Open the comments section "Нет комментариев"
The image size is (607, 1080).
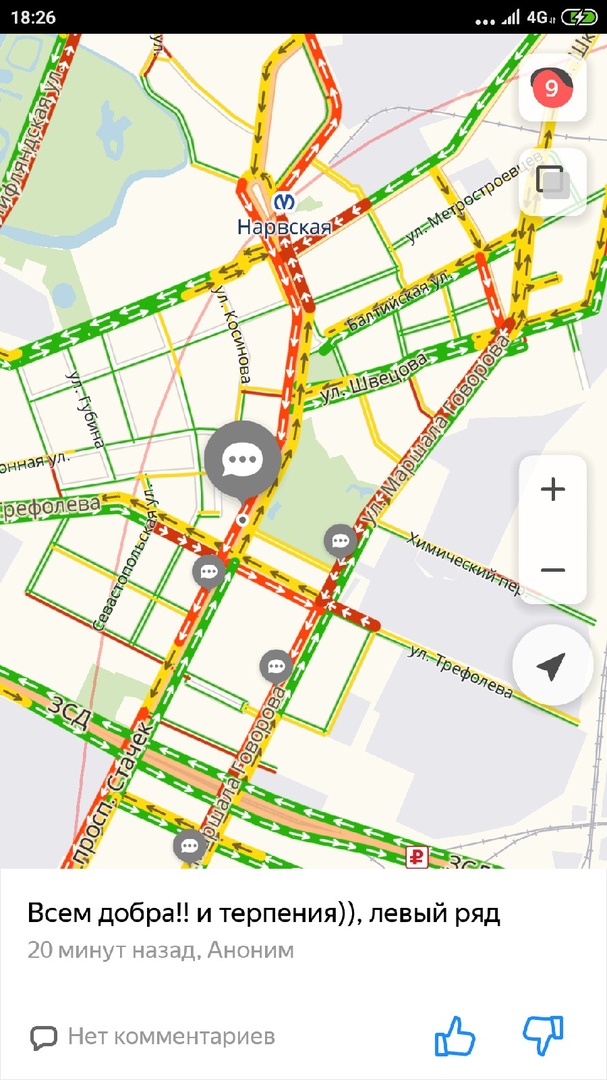[152, 1037]
